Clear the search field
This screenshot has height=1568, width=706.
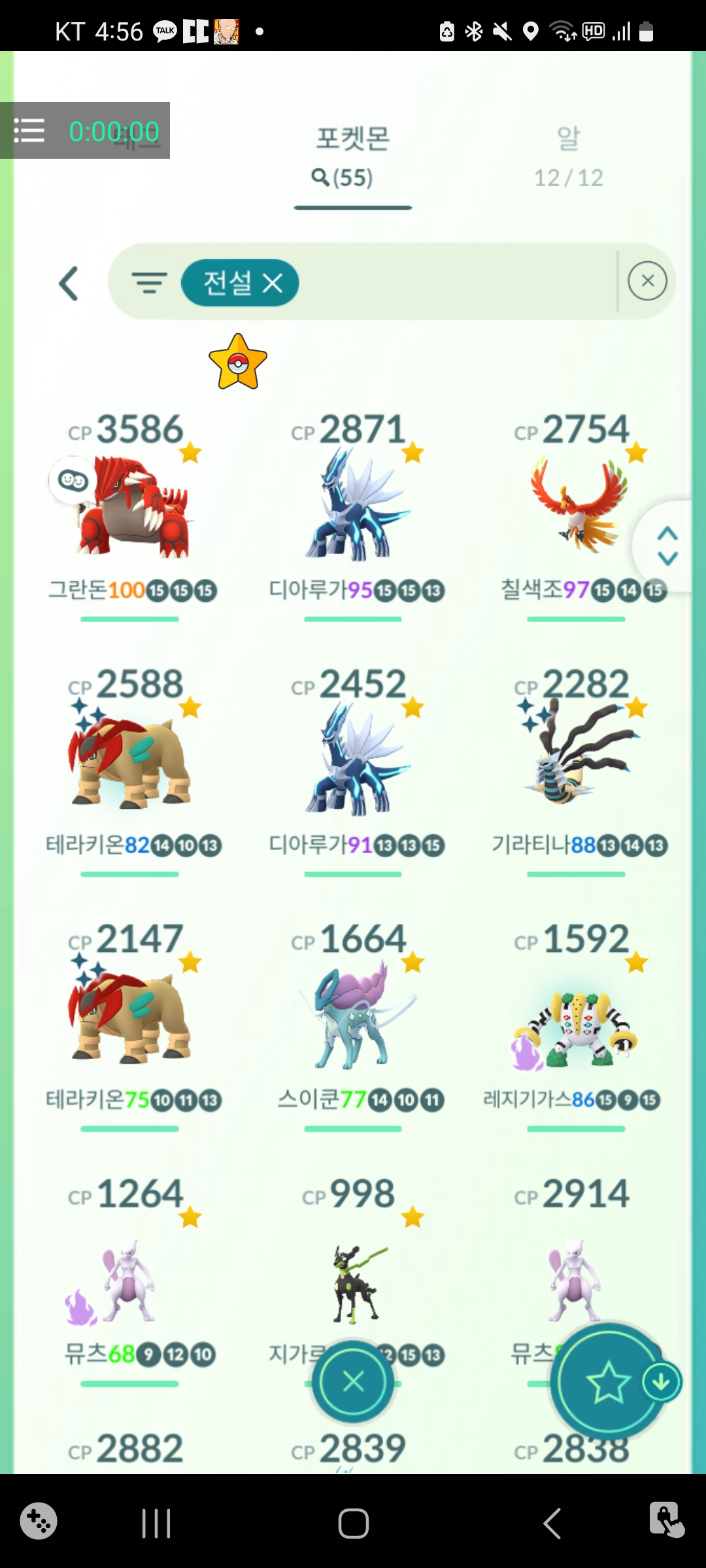pyautogui.click(x=647, y=281)
